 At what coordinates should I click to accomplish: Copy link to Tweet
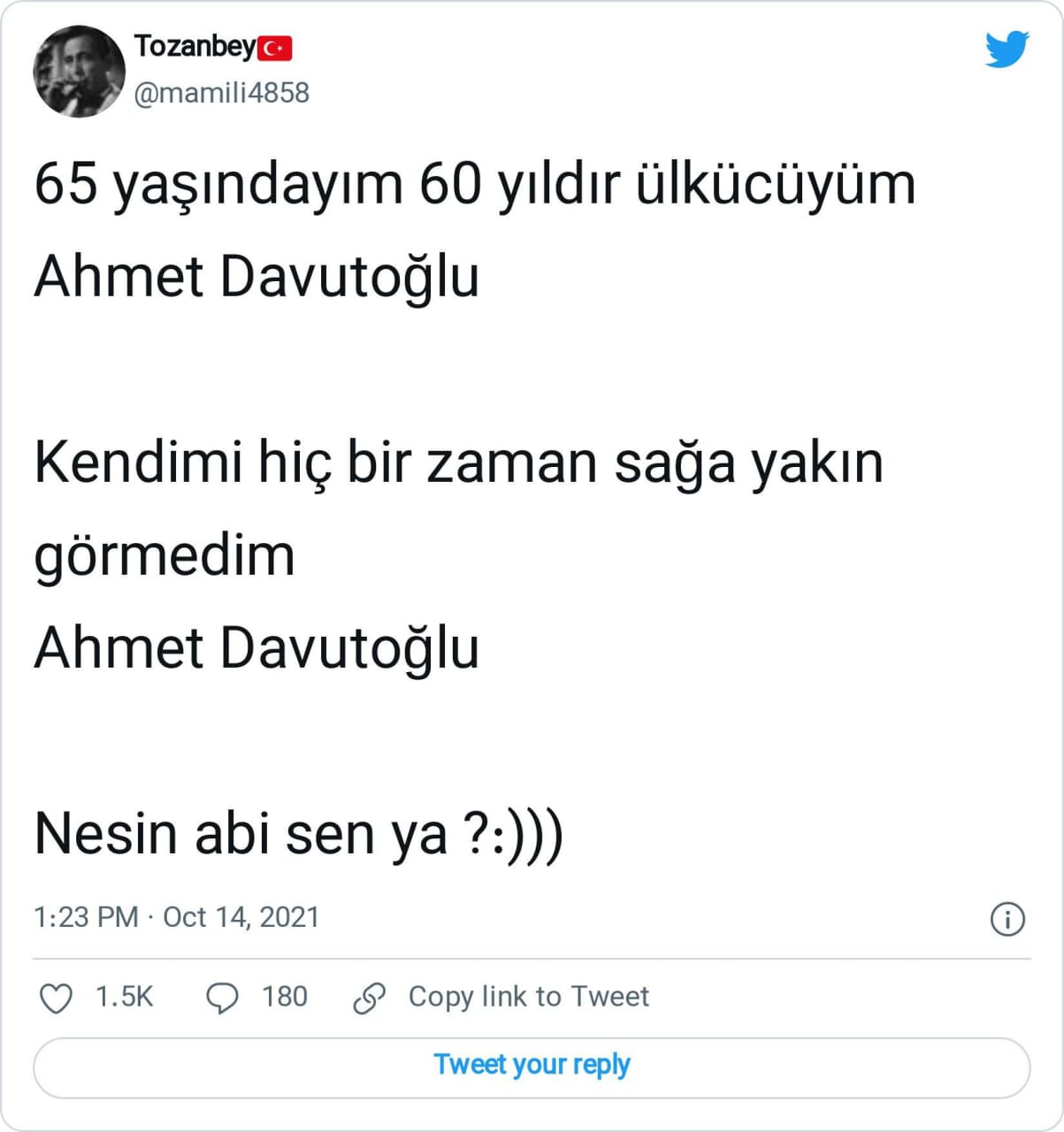(501, 998)
